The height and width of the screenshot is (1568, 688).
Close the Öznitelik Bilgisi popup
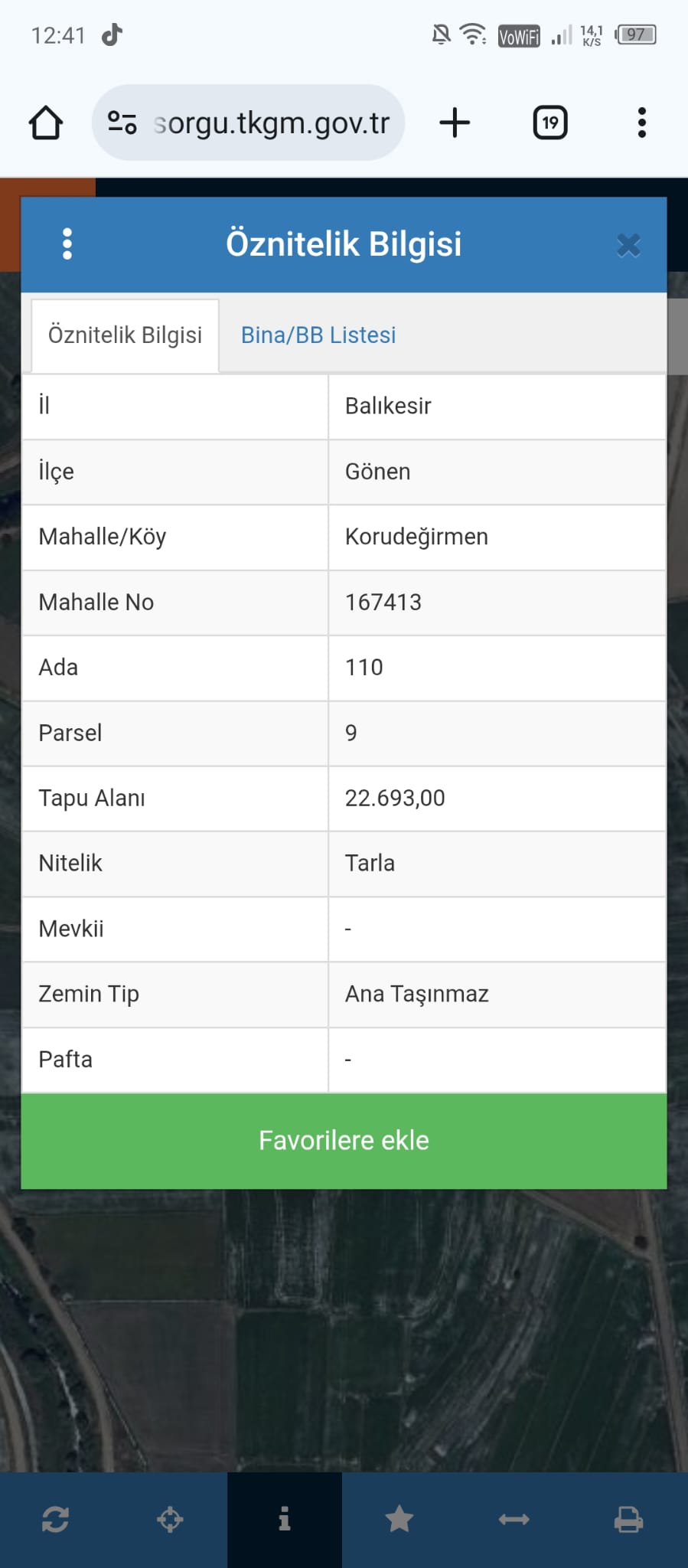pyautogui.click(x=628, y=245)
